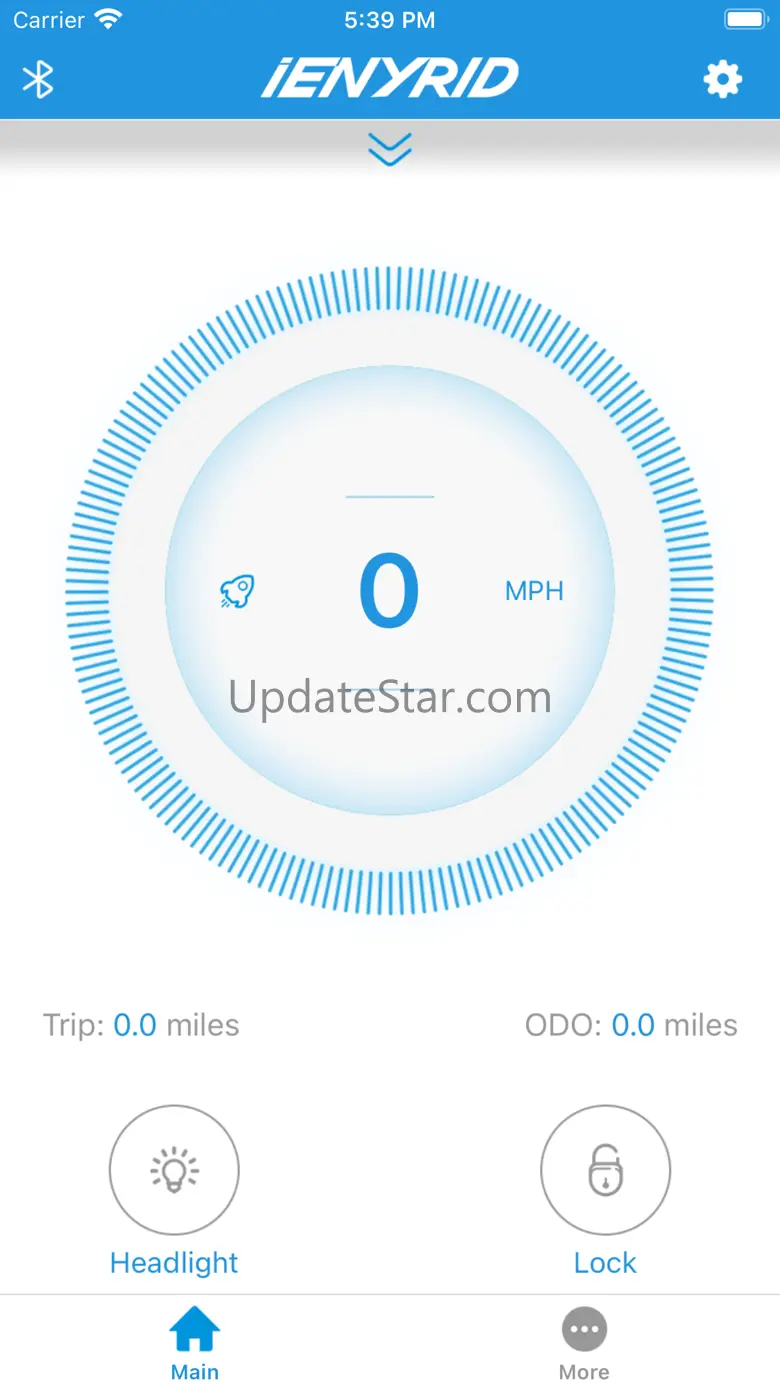Switch to the More tab
The height and width of the screenshot is (1387, 780).
point(585,1343)
